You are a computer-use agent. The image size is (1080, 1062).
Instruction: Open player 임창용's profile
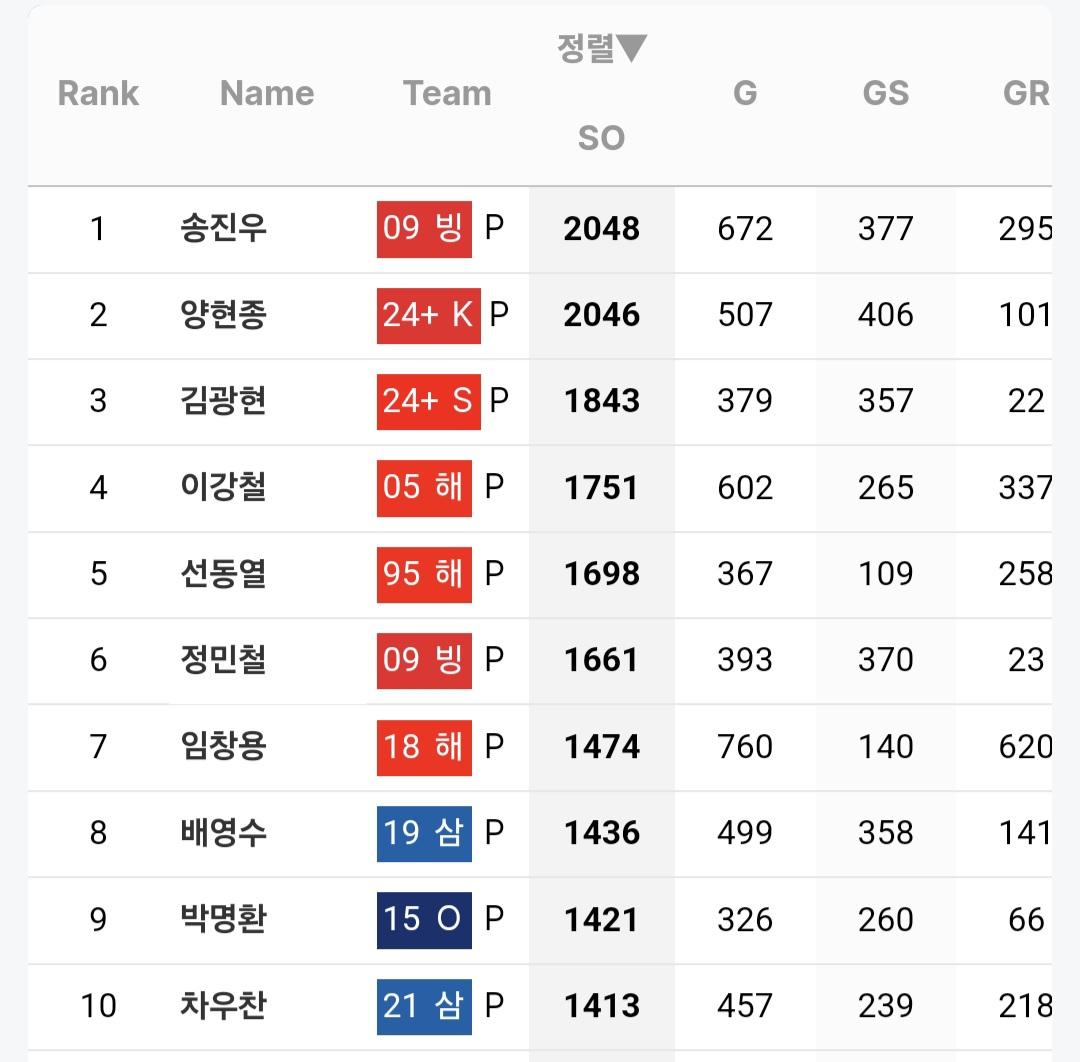point(223,746)
